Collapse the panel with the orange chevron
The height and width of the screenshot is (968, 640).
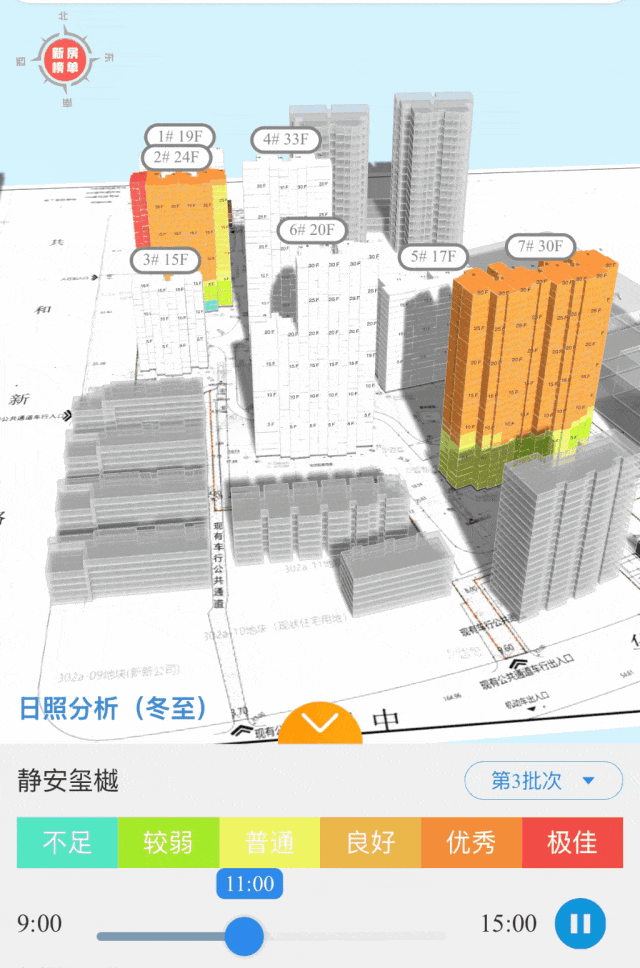(319, 724)
